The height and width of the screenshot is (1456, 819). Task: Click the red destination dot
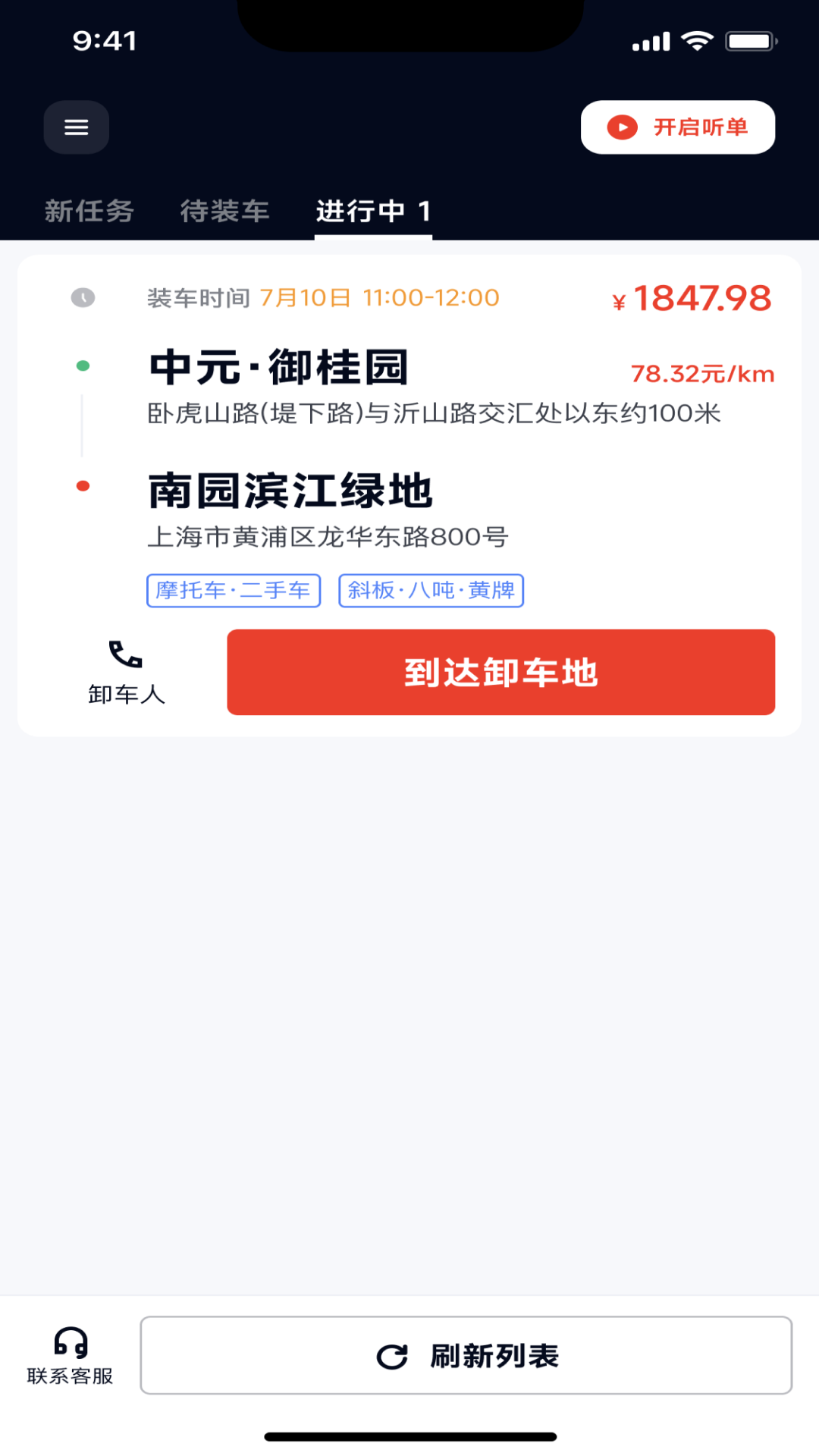pos(82,486)
